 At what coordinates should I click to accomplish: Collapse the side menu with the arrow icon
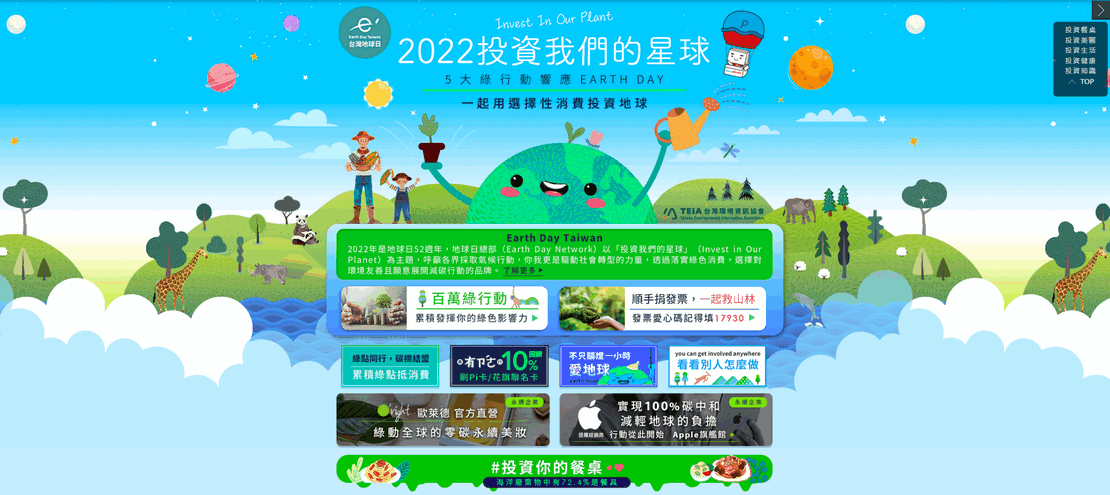(1101, 10)
